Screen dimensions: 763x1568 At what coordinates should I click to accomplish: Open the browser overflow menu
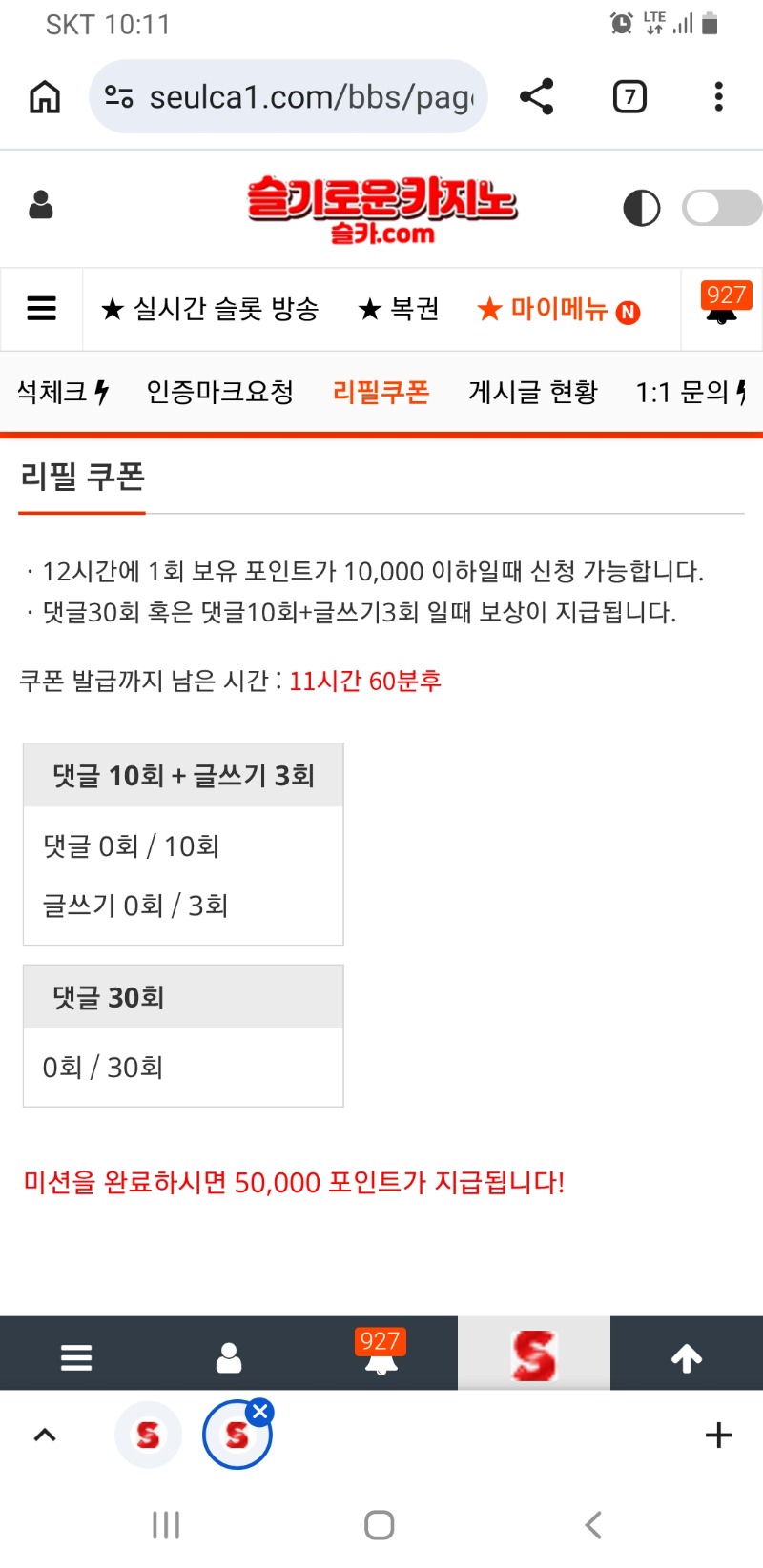point(718,96)
